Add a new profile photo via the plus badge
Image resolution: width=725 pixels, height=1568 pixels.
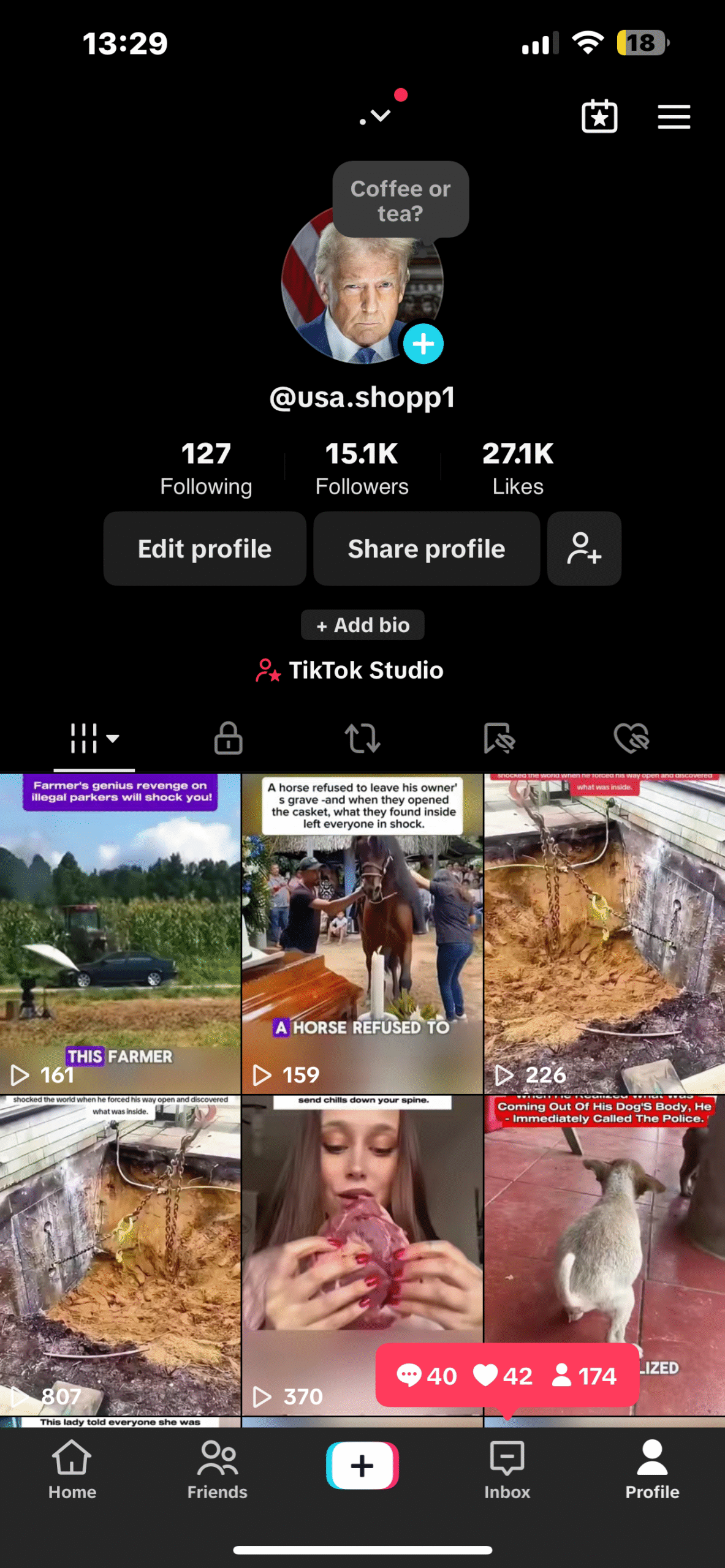point(423,344)
